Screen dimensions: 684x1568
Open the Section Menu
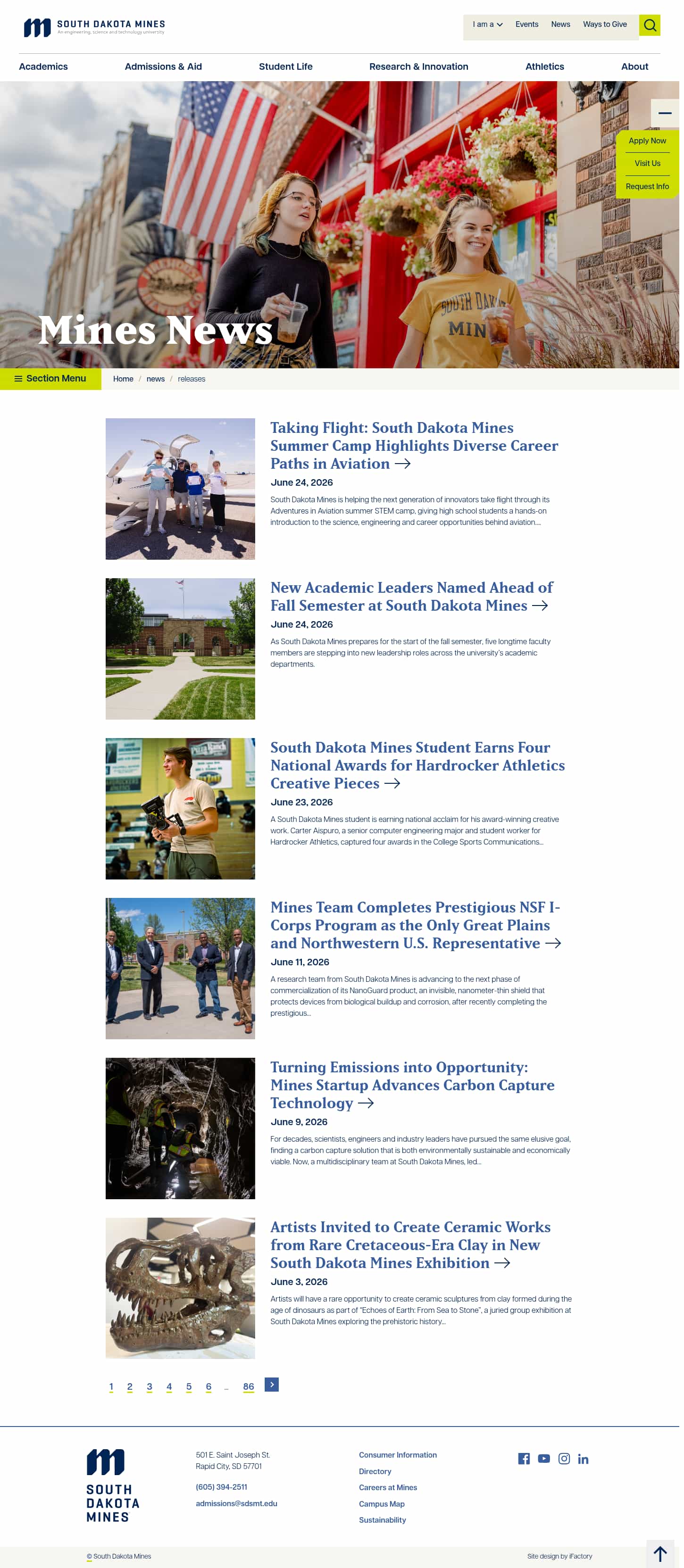point(50,379)
